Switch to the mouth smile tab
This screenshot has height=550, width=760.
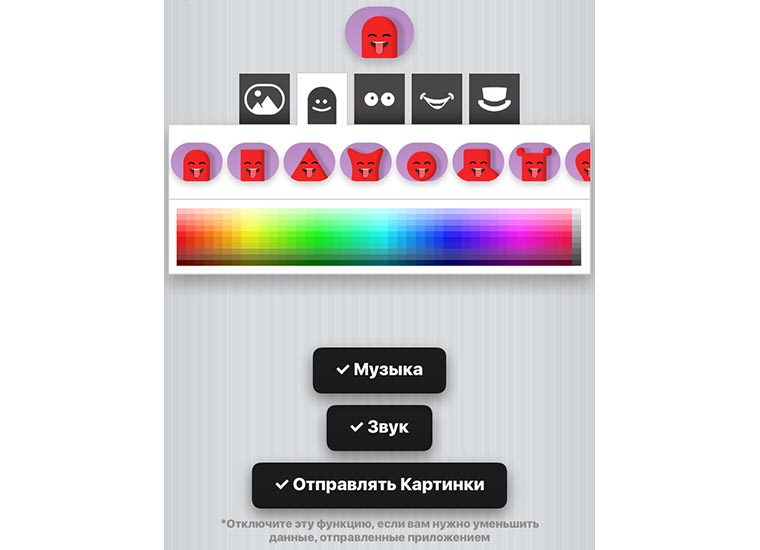pos(437,99)
